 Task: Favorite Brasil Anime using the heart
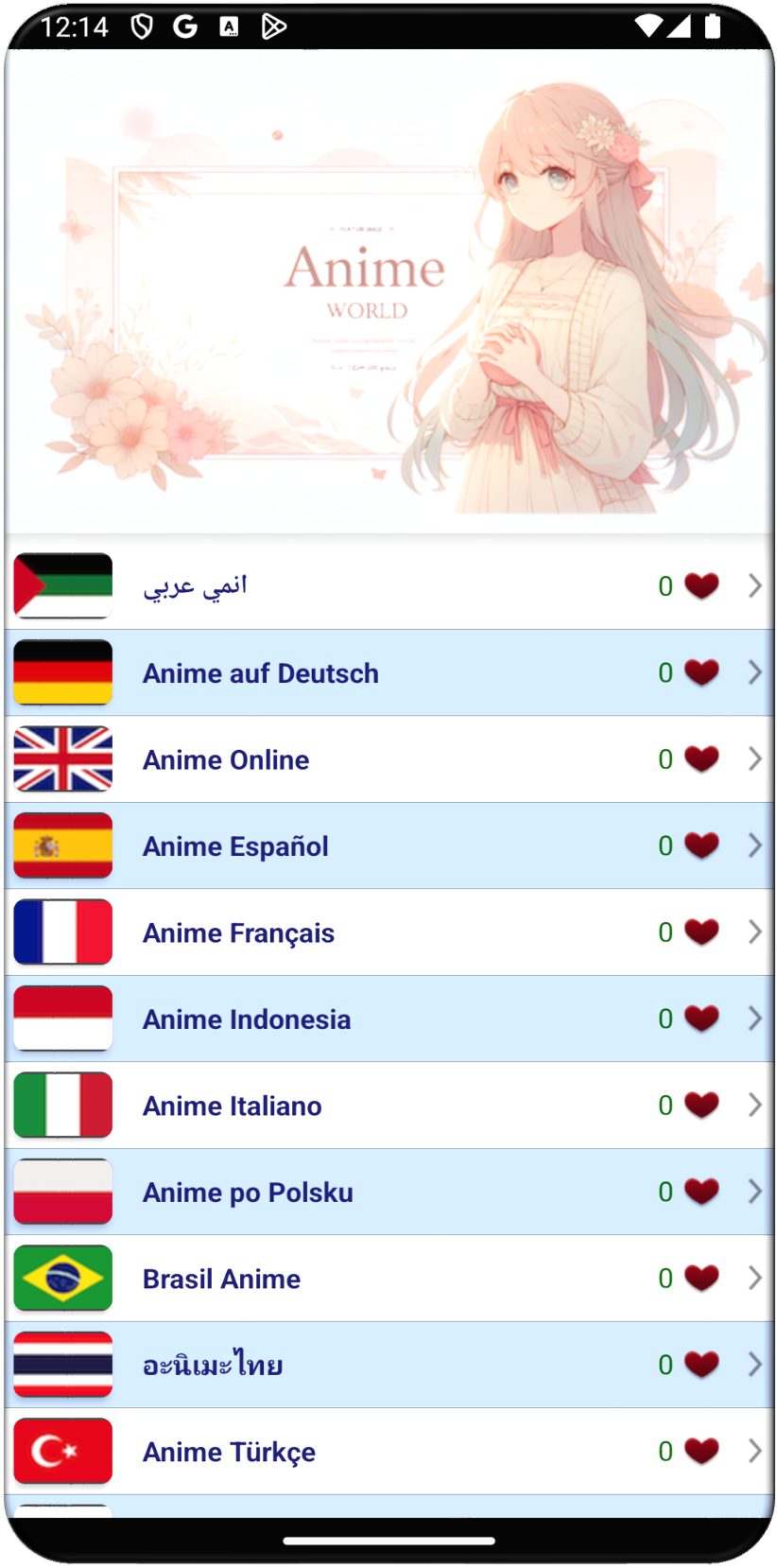coord(701,1279)
